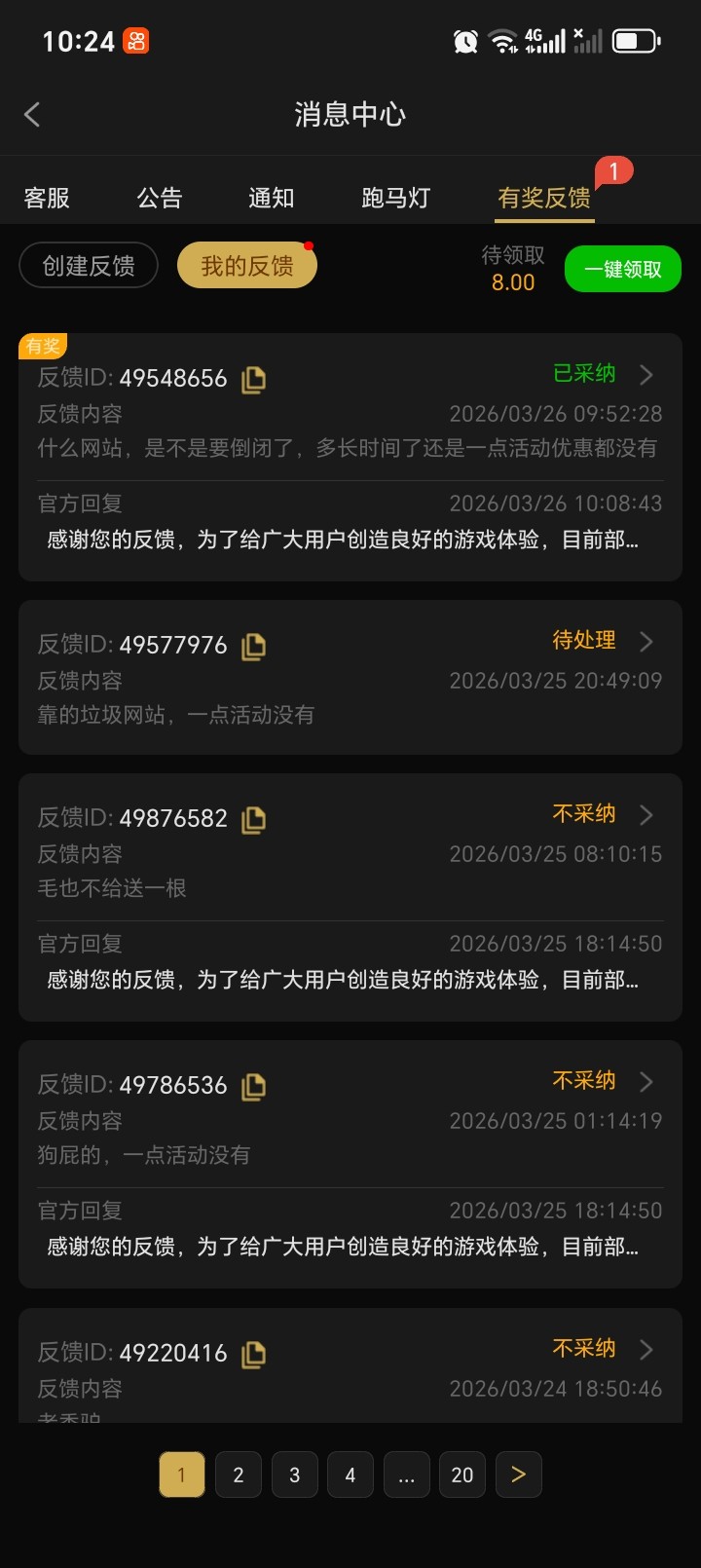Go back from 消息中心
The height and width of the screenshot is (1568, 701).
click(32, 115)
